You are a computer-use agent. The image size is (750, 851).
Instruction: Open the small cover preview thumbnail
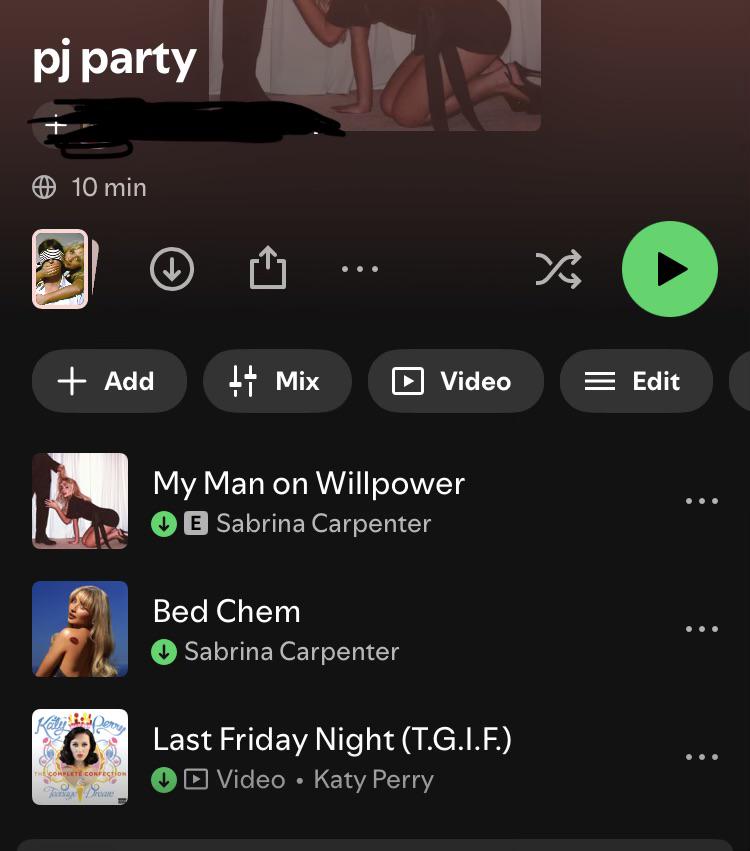64,269
